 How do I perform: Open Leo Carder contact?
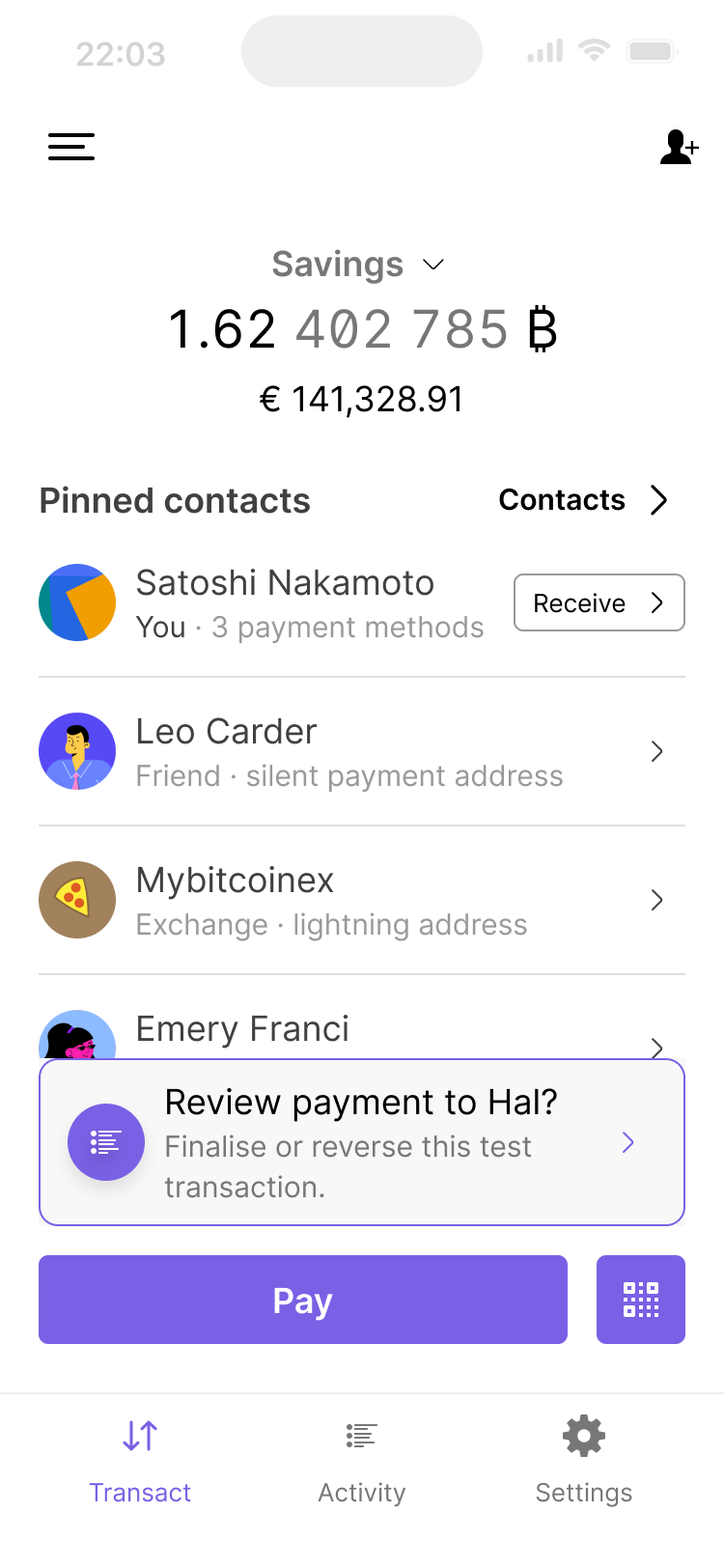(x=361, y=751)
